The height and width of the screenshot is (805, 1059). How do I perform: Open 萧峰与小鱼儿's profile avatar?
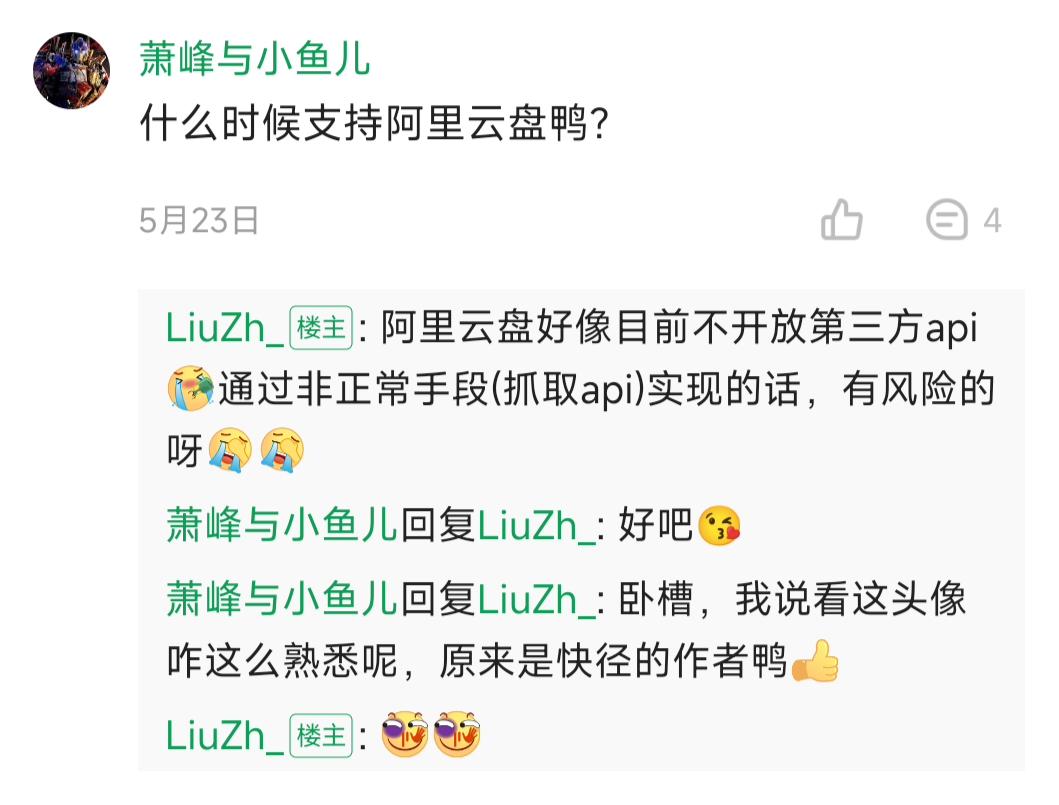pos(71,70)
